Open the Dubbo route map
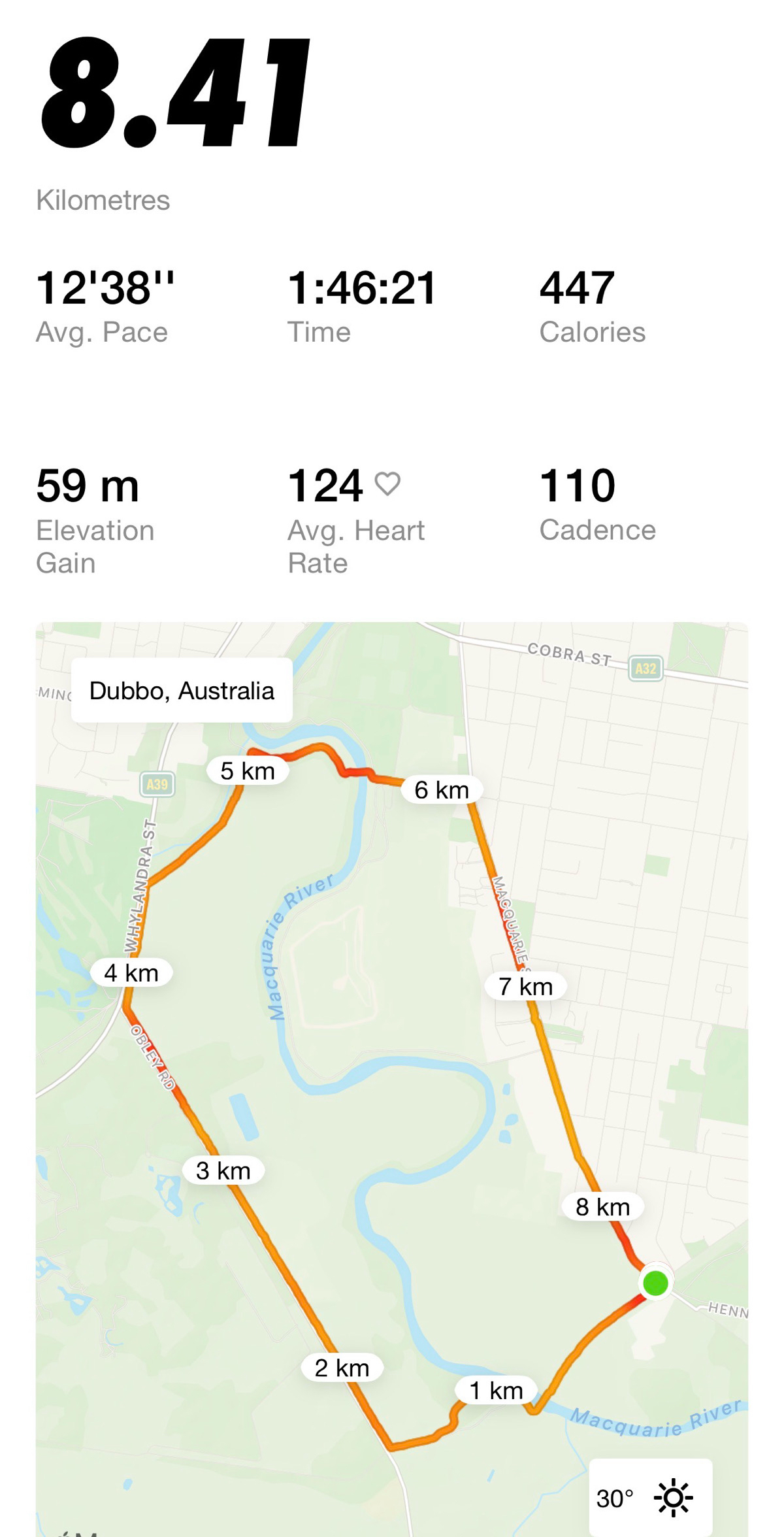784x1537 pixels. click(392, 1078)
